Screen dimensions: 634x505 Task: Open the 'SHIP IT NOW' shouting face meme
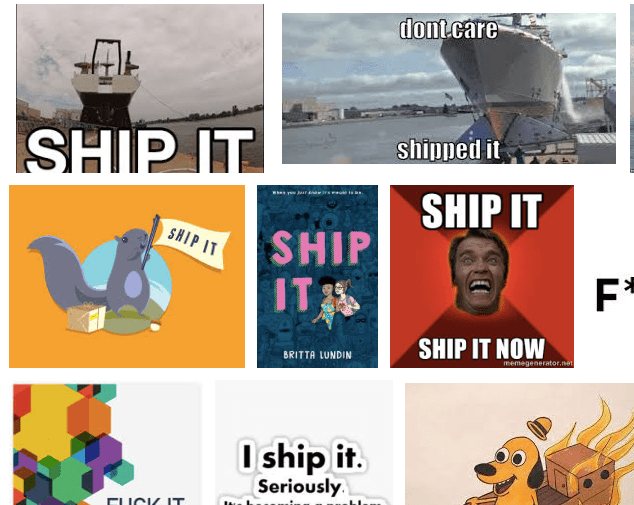pos(481,276)
